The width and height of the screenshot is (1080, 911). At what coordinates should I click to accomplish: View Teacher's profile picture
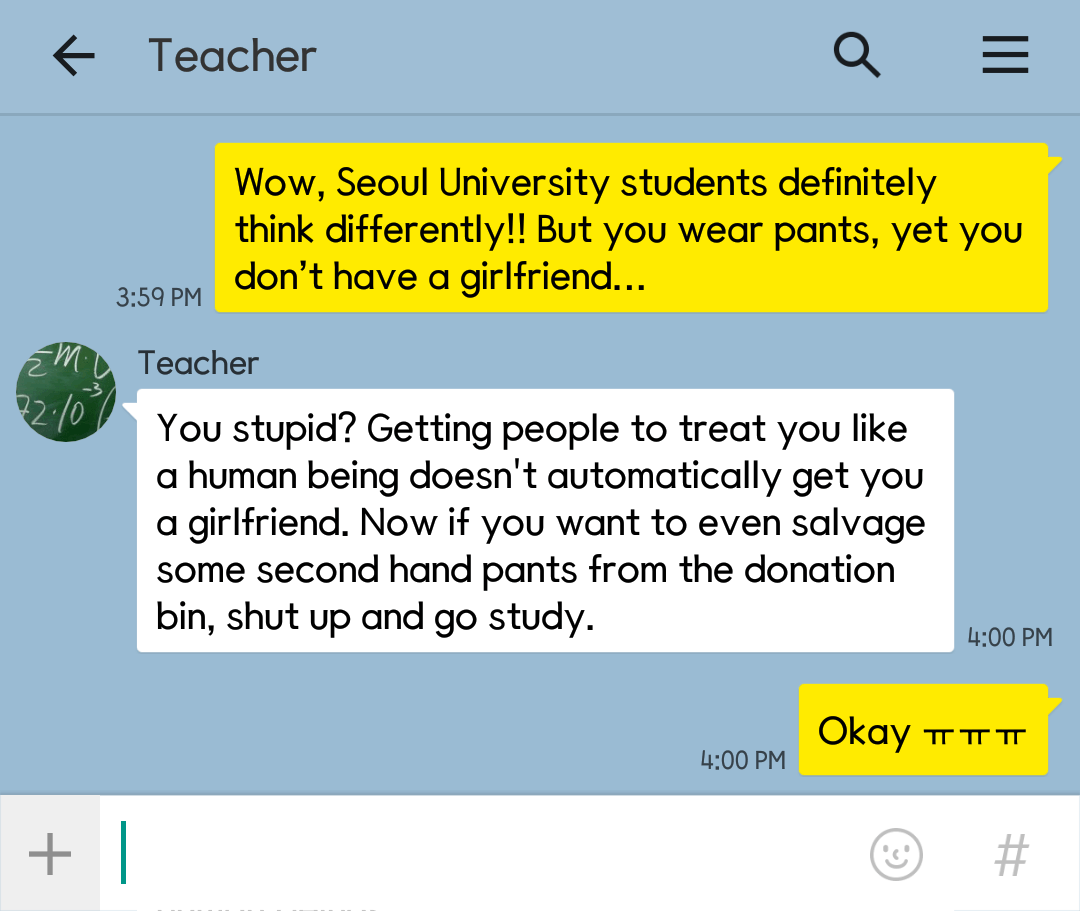point(66,391)
